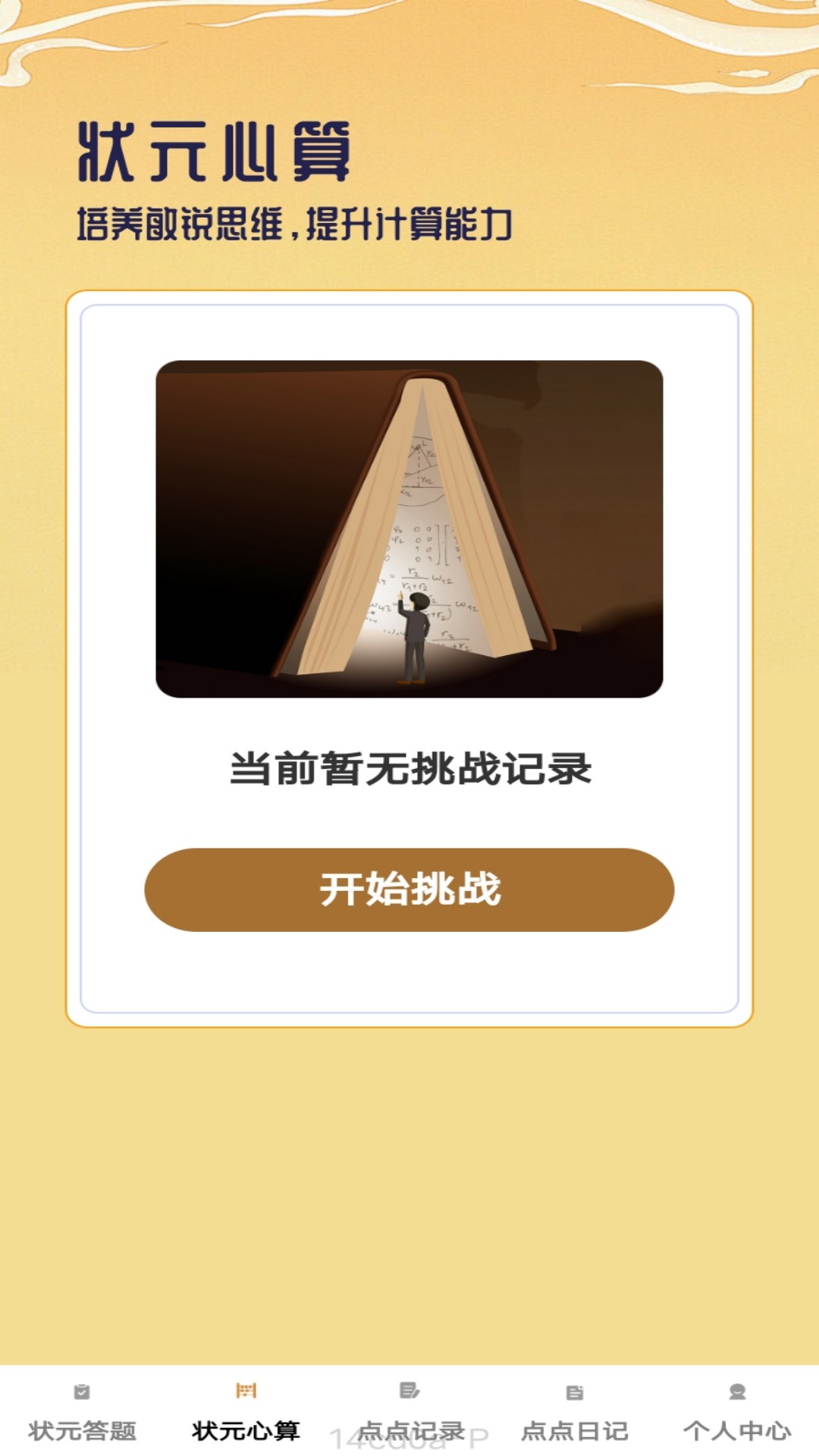The height and width of the screenshot is (1456, 819).
Task: Switch to the 状元答题 tab
Action: click(x=82, y=1413)
